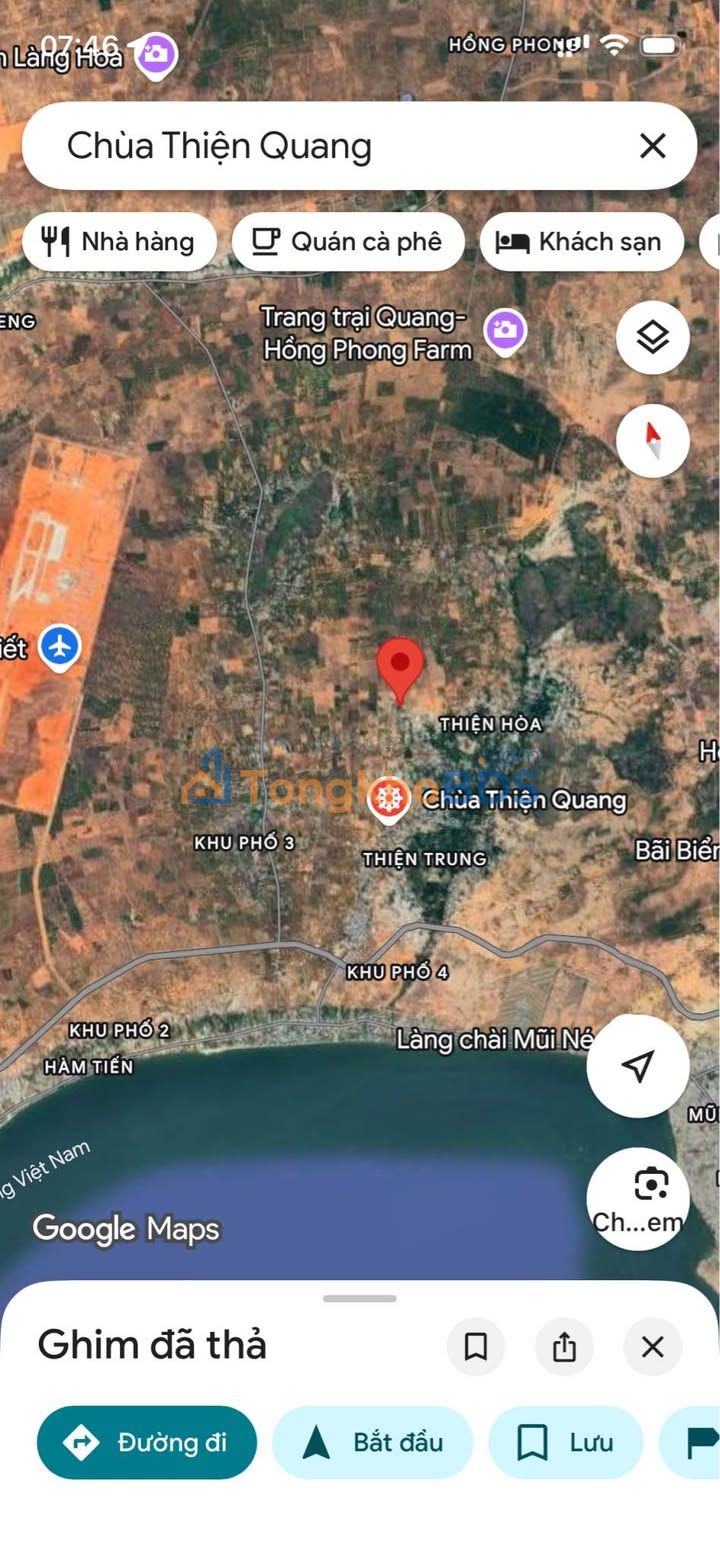Tap the airport marker on map

(60, 647)
